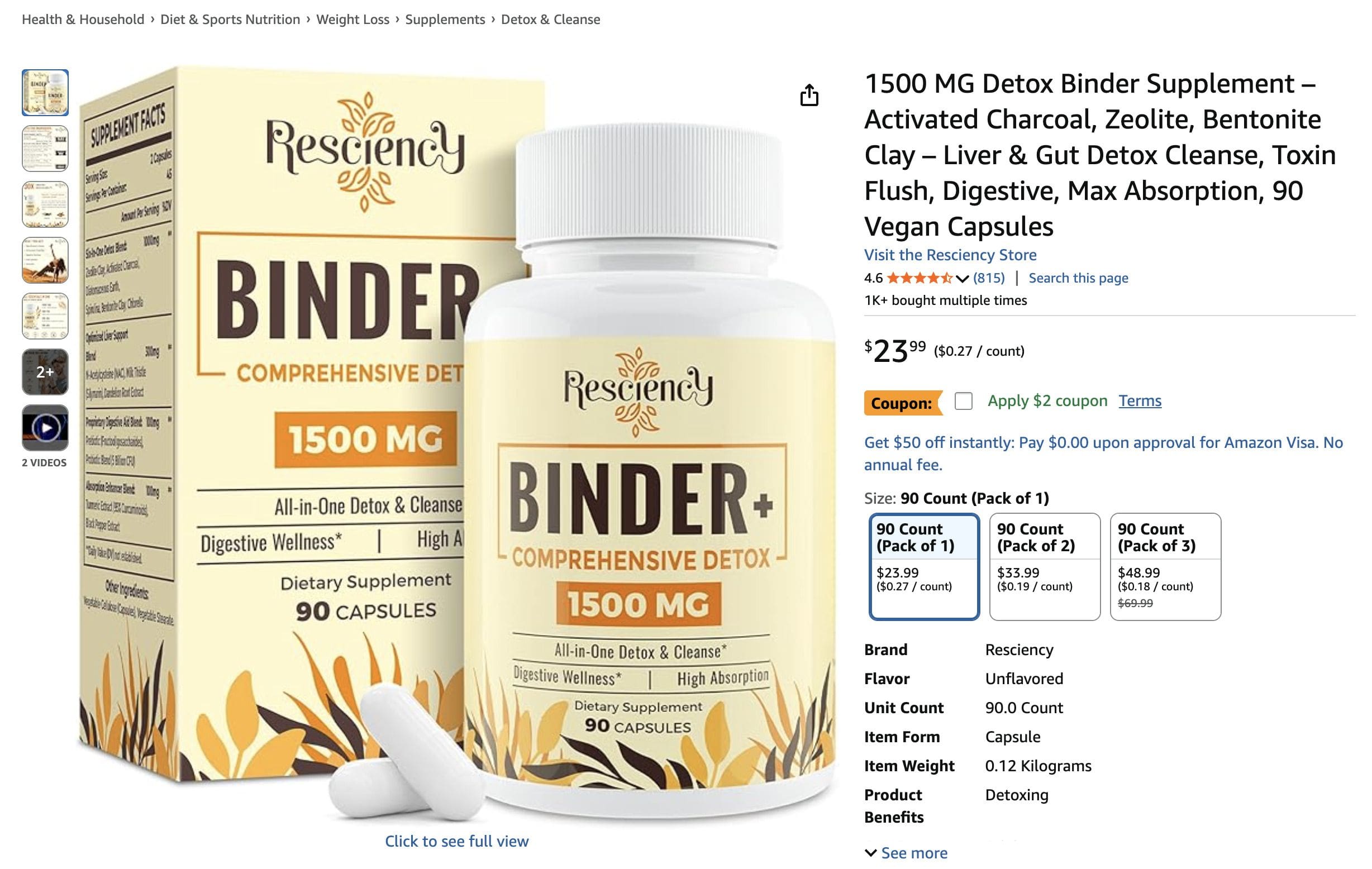Image resolution: width=1372 pixels, height=869 pixels.
Task: Open the 815 customer ratings
Action: pos(989,278)
